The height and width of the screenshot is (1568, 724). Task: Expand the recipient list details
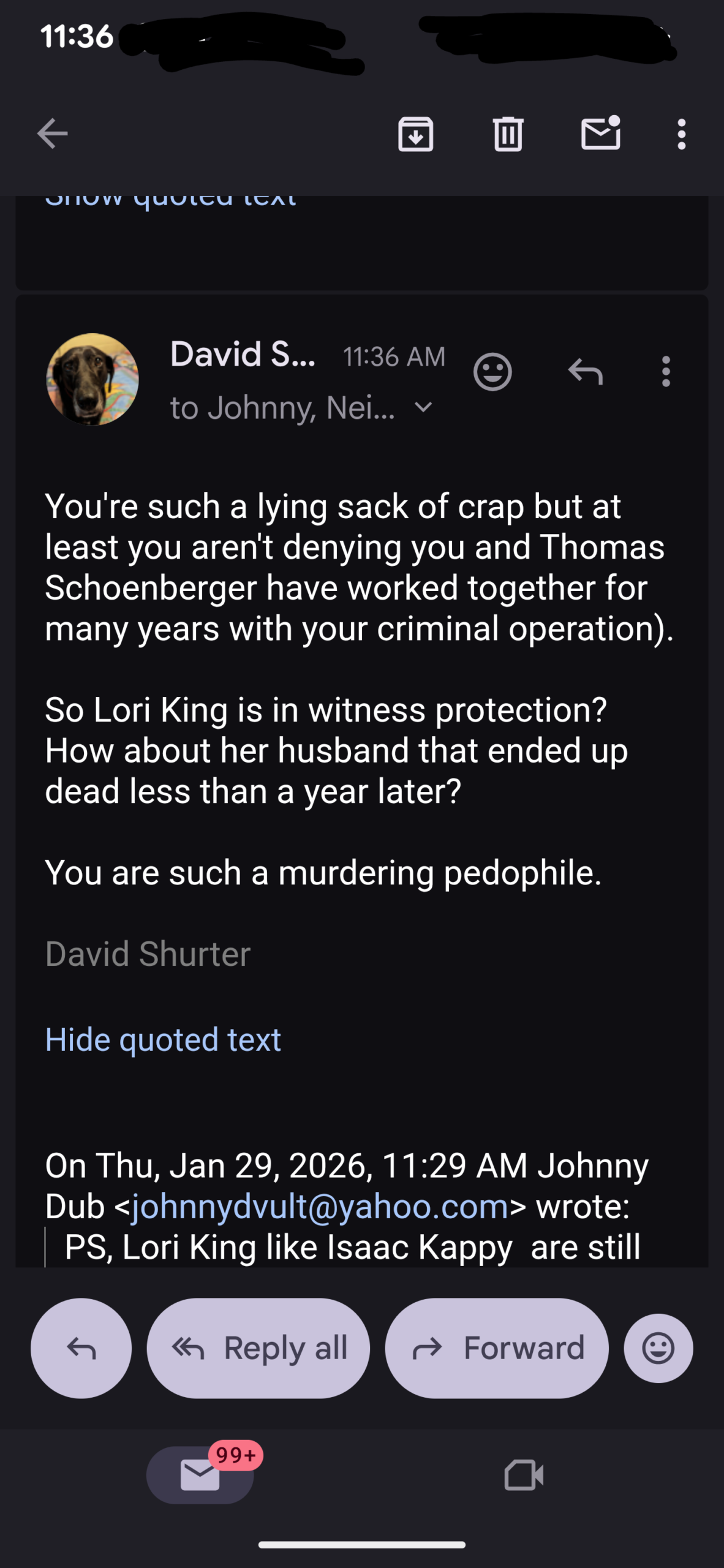(424, 407)
